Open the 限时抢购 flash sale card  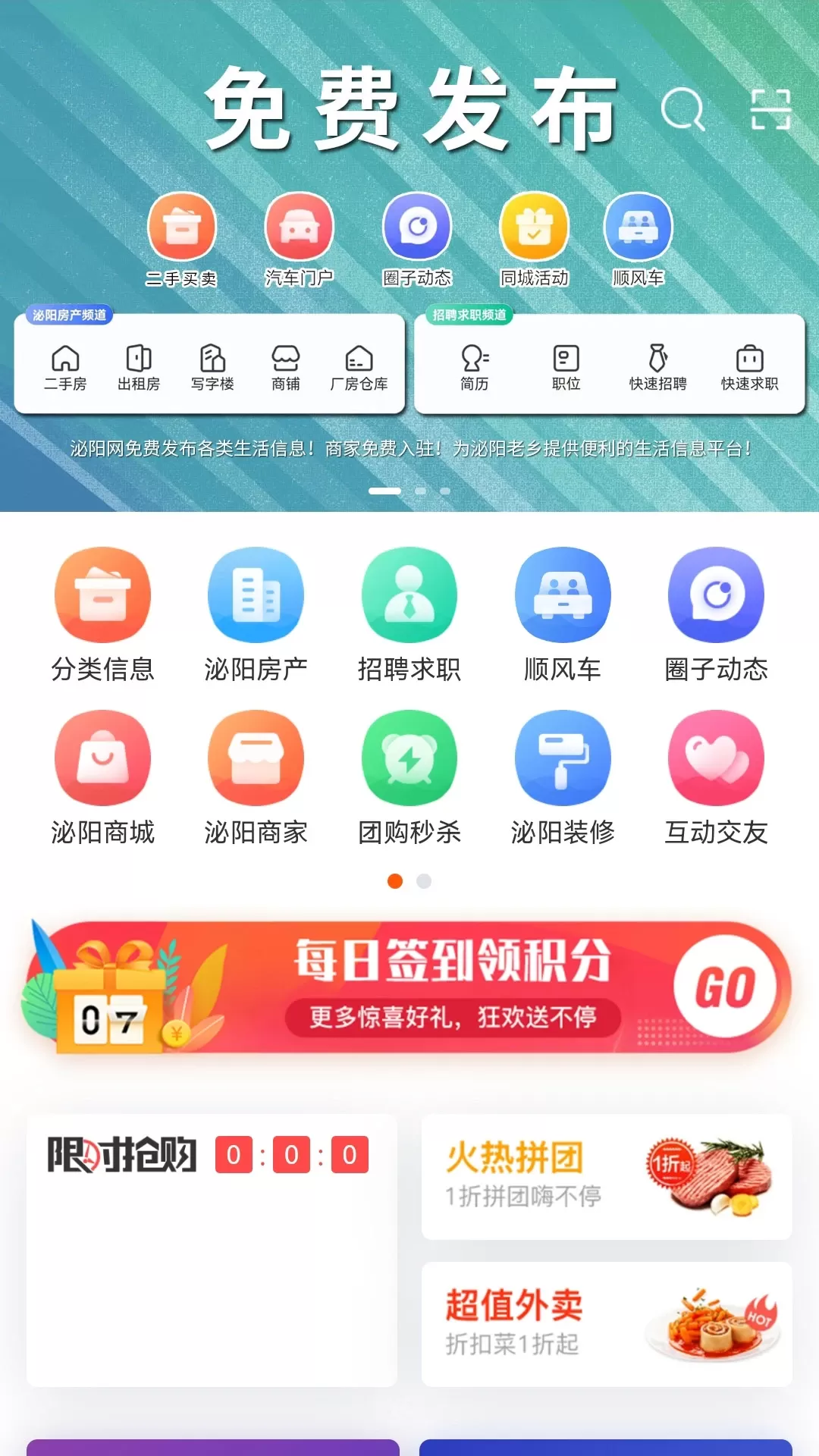click(x=212, y=1250)
